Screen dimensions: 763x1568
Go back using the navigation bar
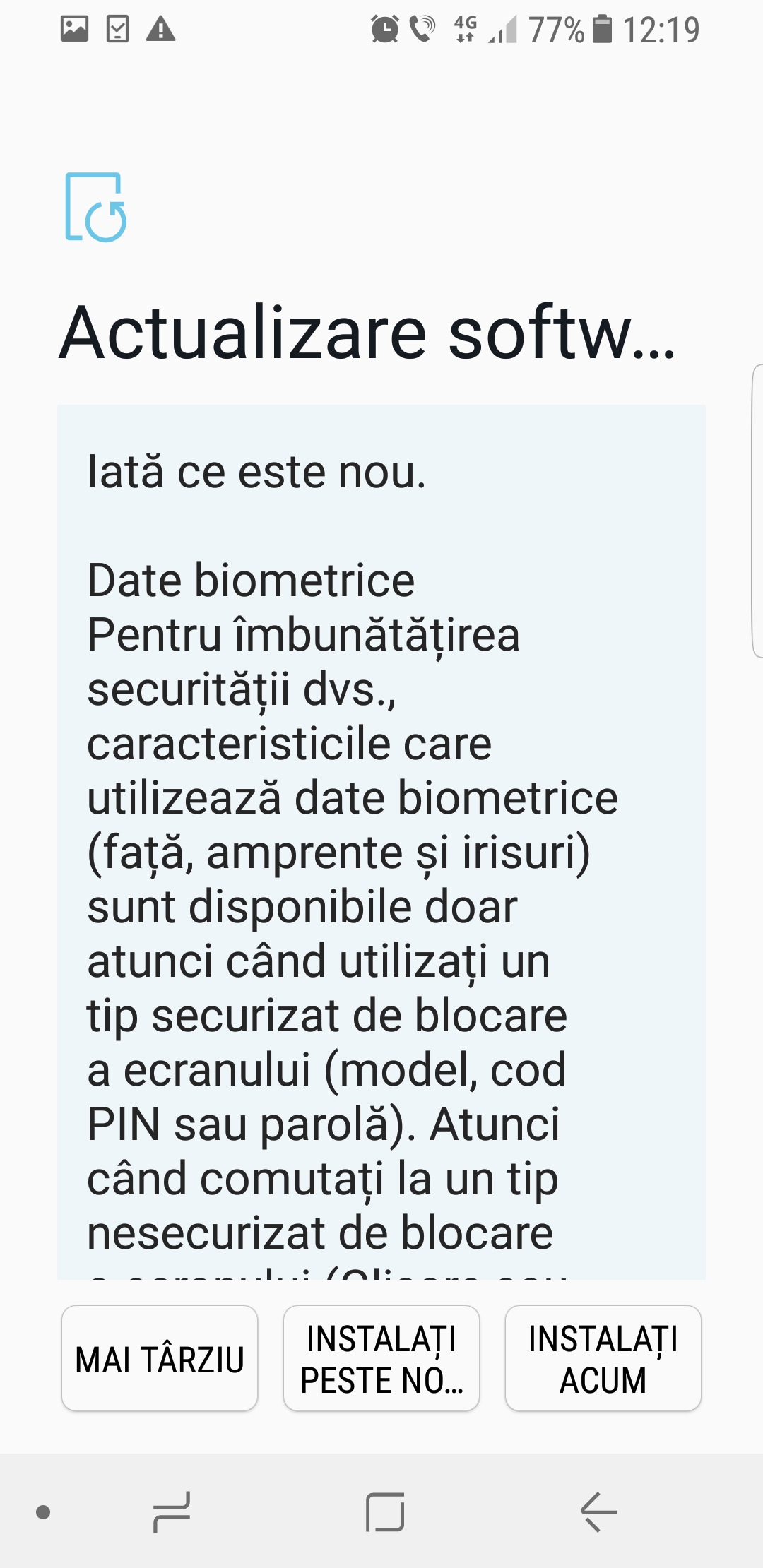(x=598, y=1511)
